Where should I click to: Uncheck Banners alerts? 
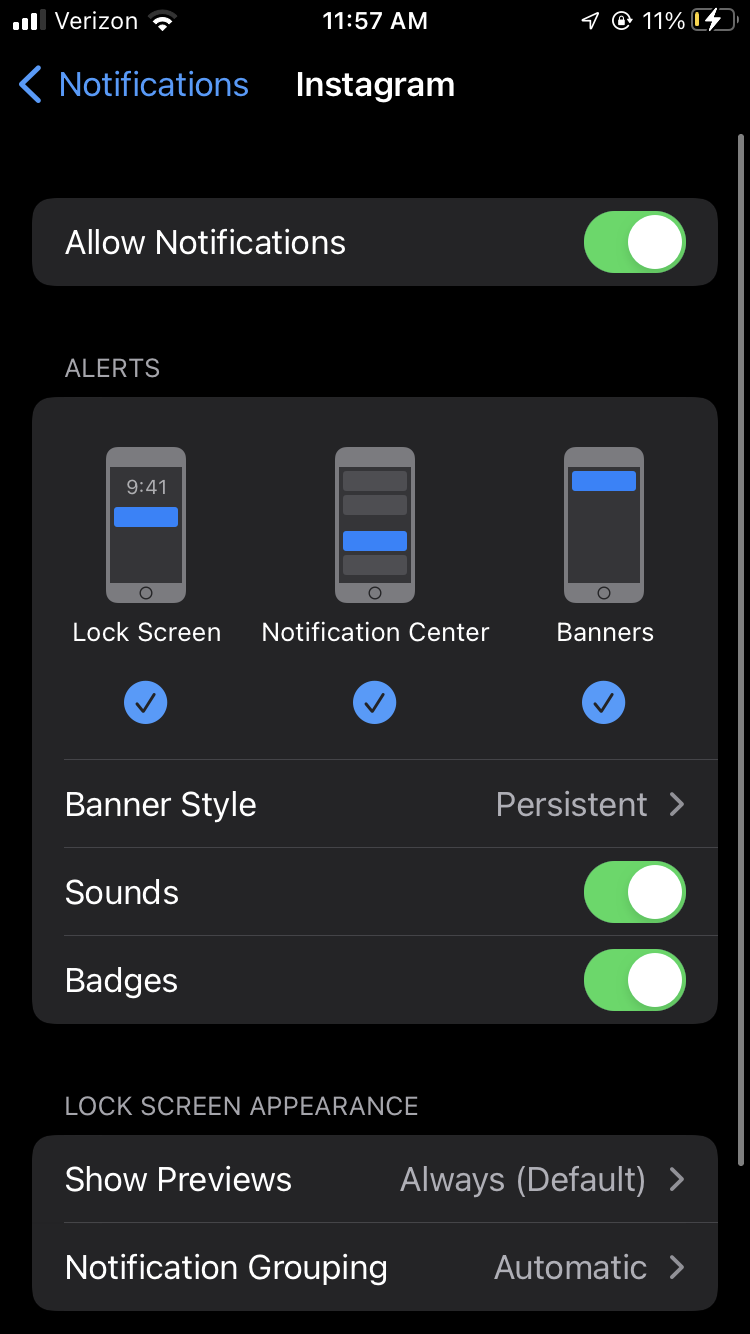[604, 703]
